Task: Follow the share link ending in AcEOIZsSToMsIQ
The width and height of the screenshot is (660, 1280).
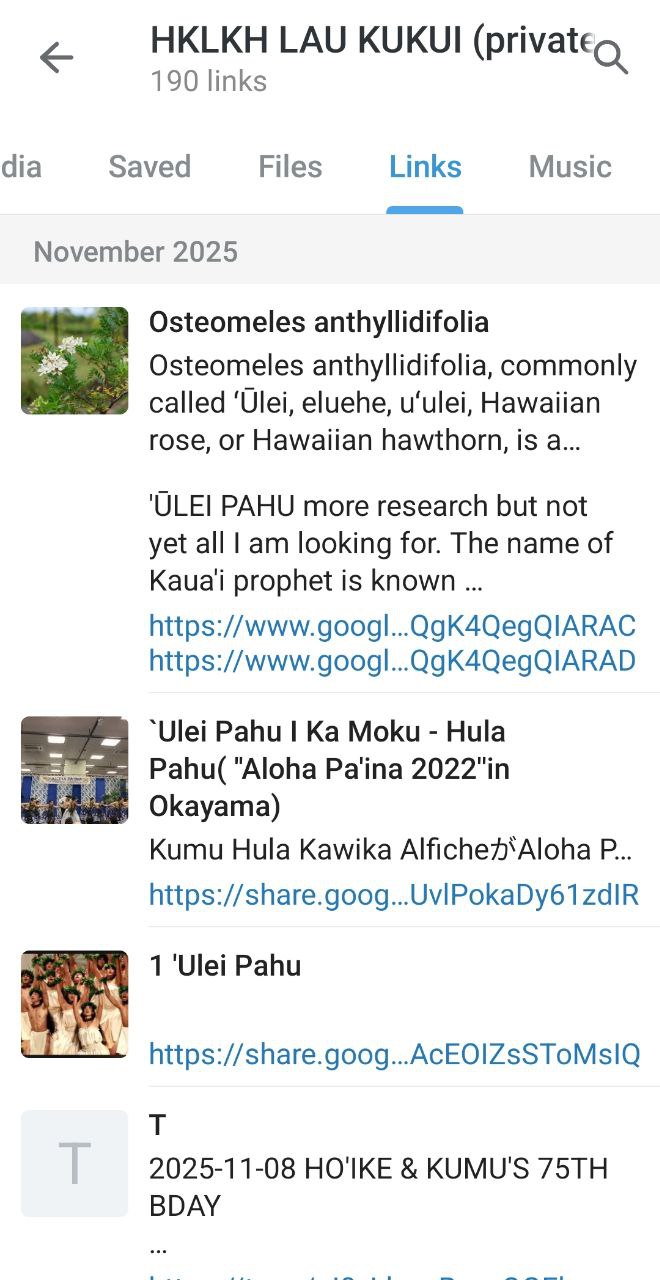Action: pos(394,1054)
